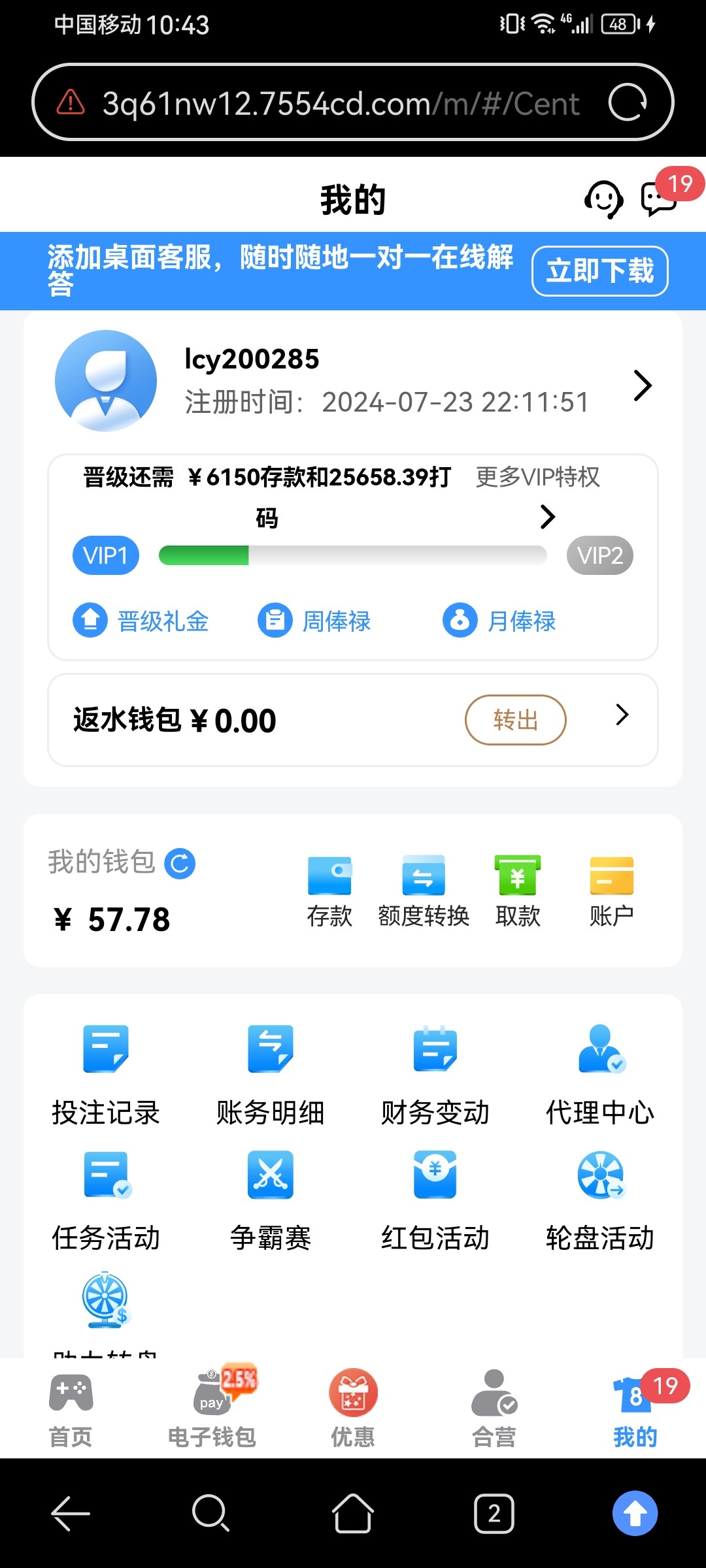Open 存款 deposit
This screenshot has height=1568, width=706.
[x=330, y=891]
